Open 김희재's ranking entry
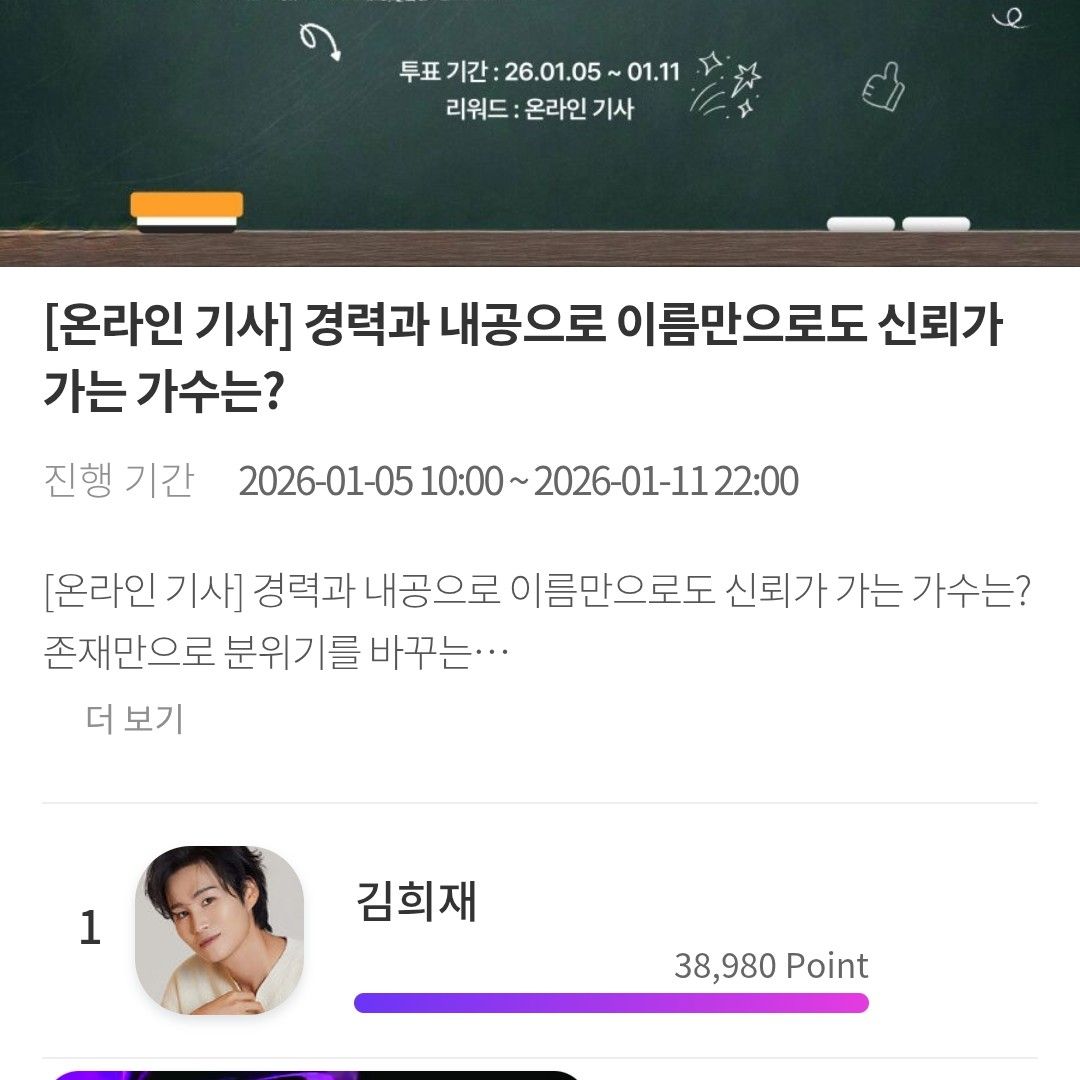The height and width of the screenshot is (1080, 1080). [416, 902]
